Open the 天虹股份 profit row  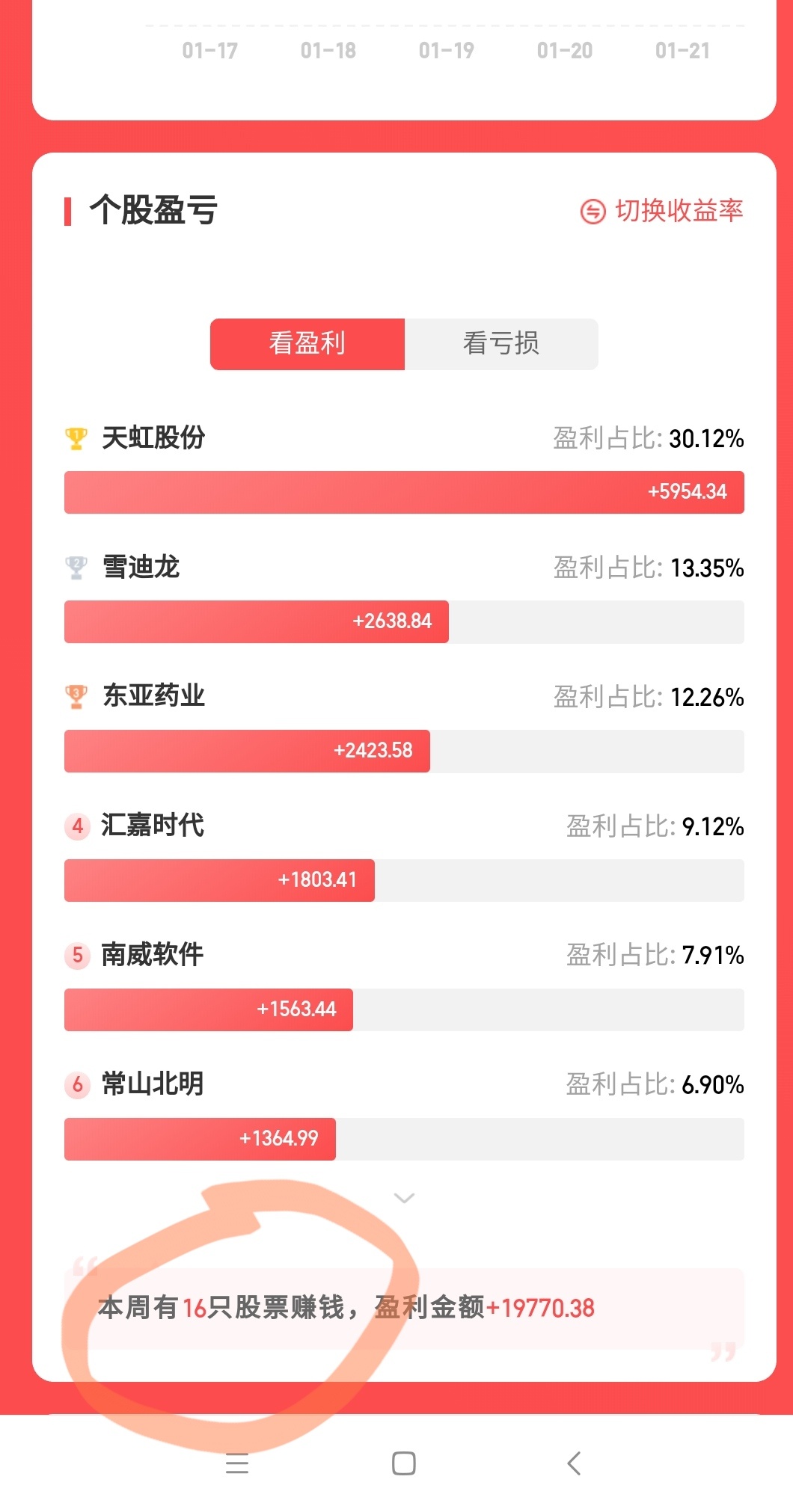(x=404, y=469)
